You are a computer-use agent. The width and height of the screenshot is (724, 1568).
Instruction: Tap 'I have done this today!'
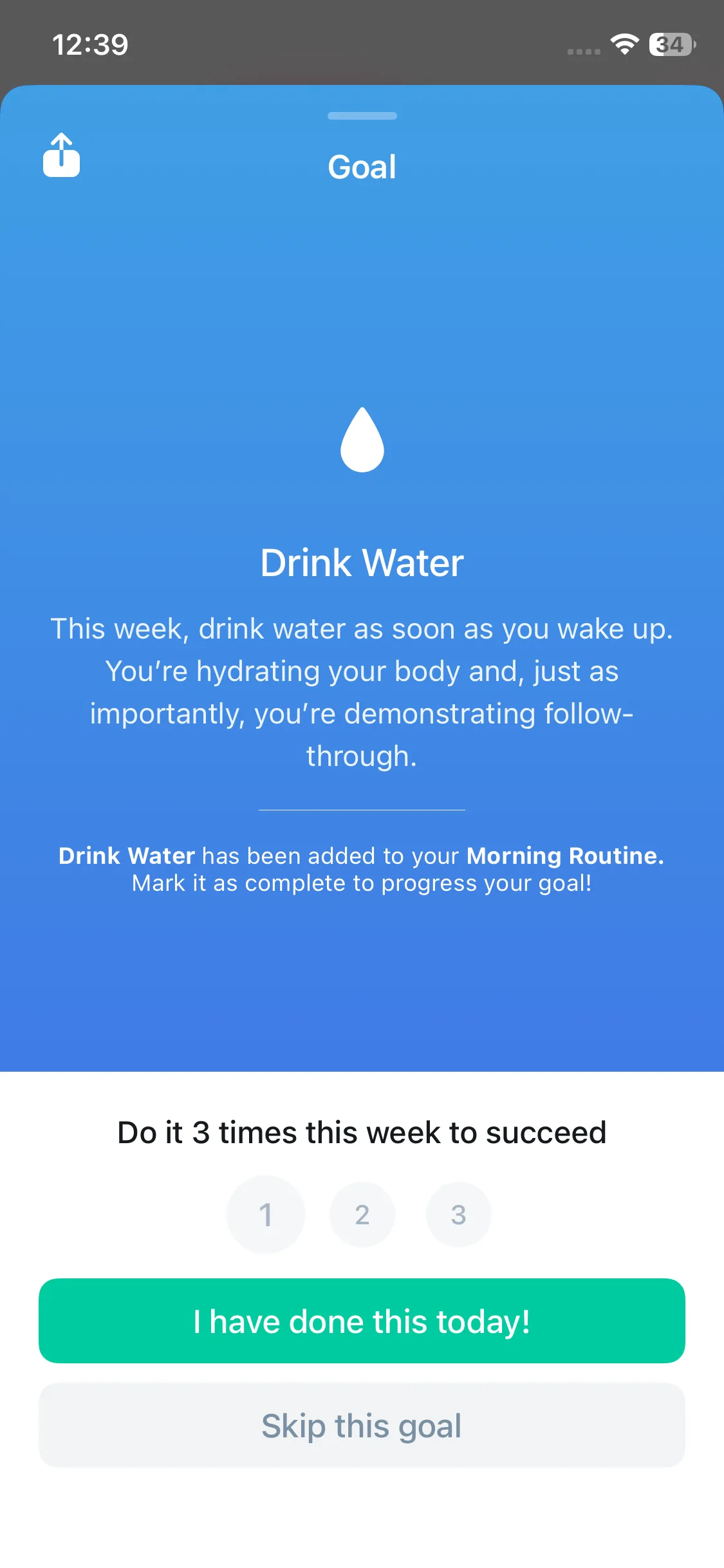362,1321
